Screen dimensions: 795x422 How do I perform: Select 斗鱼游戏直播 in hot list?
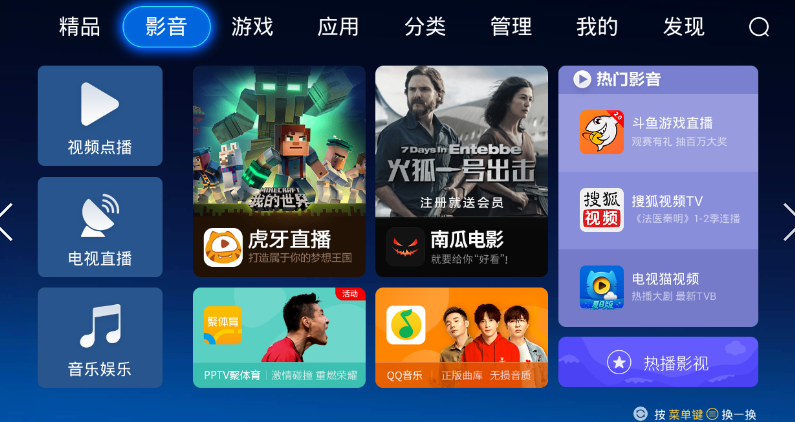tap(658, 131)
